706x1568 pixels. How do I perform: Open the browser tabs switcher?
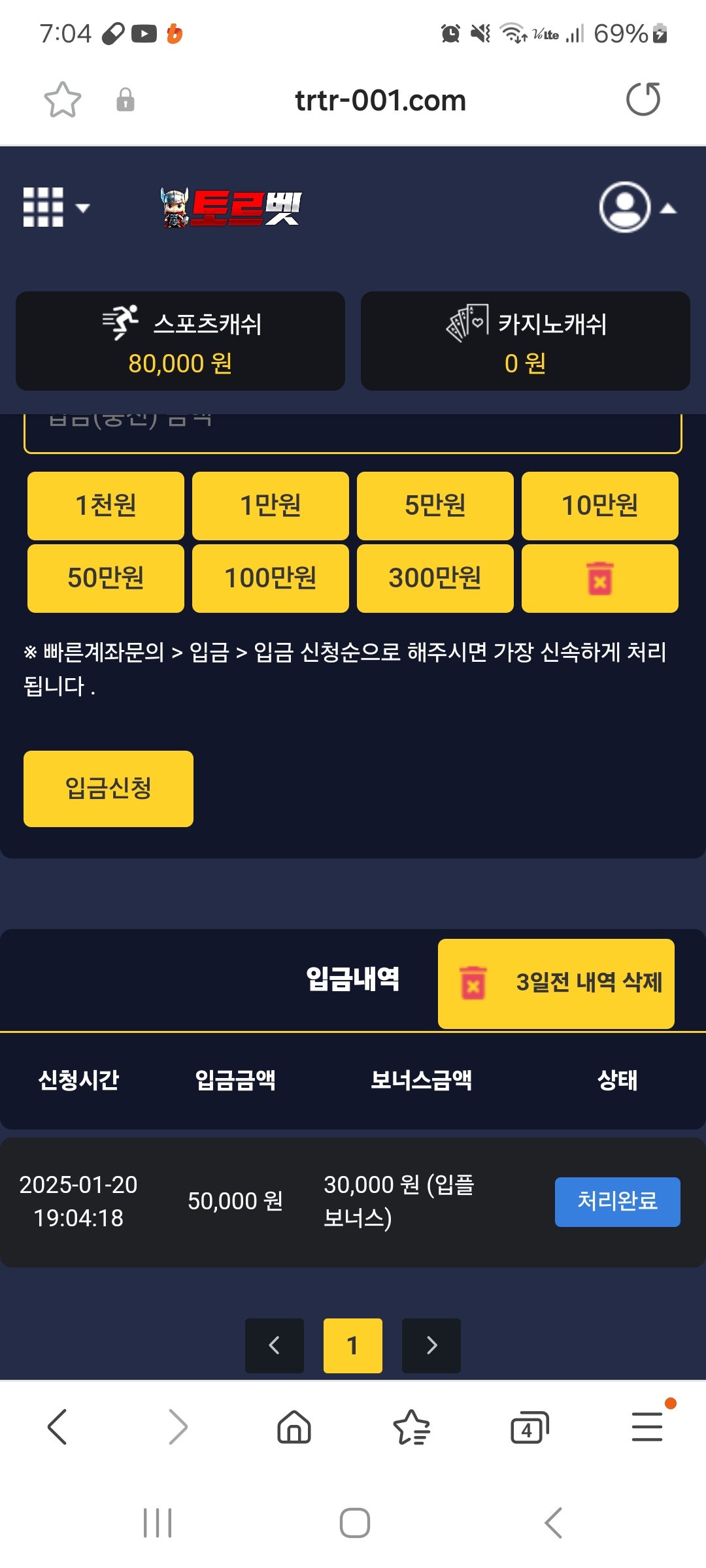pyautogui.click(x=529, y=1428)
